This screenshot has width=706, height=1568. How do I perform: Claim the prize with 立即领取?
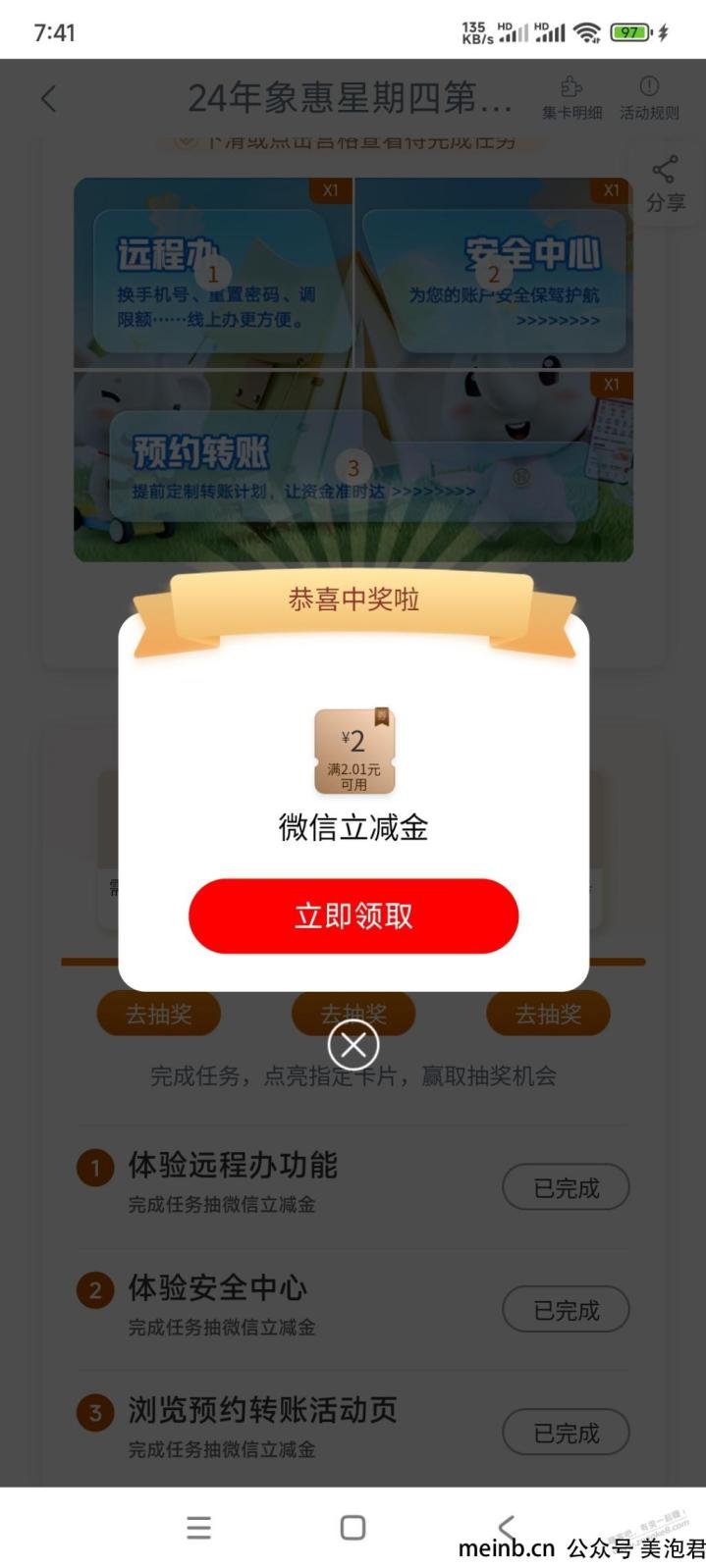[353, 915]
